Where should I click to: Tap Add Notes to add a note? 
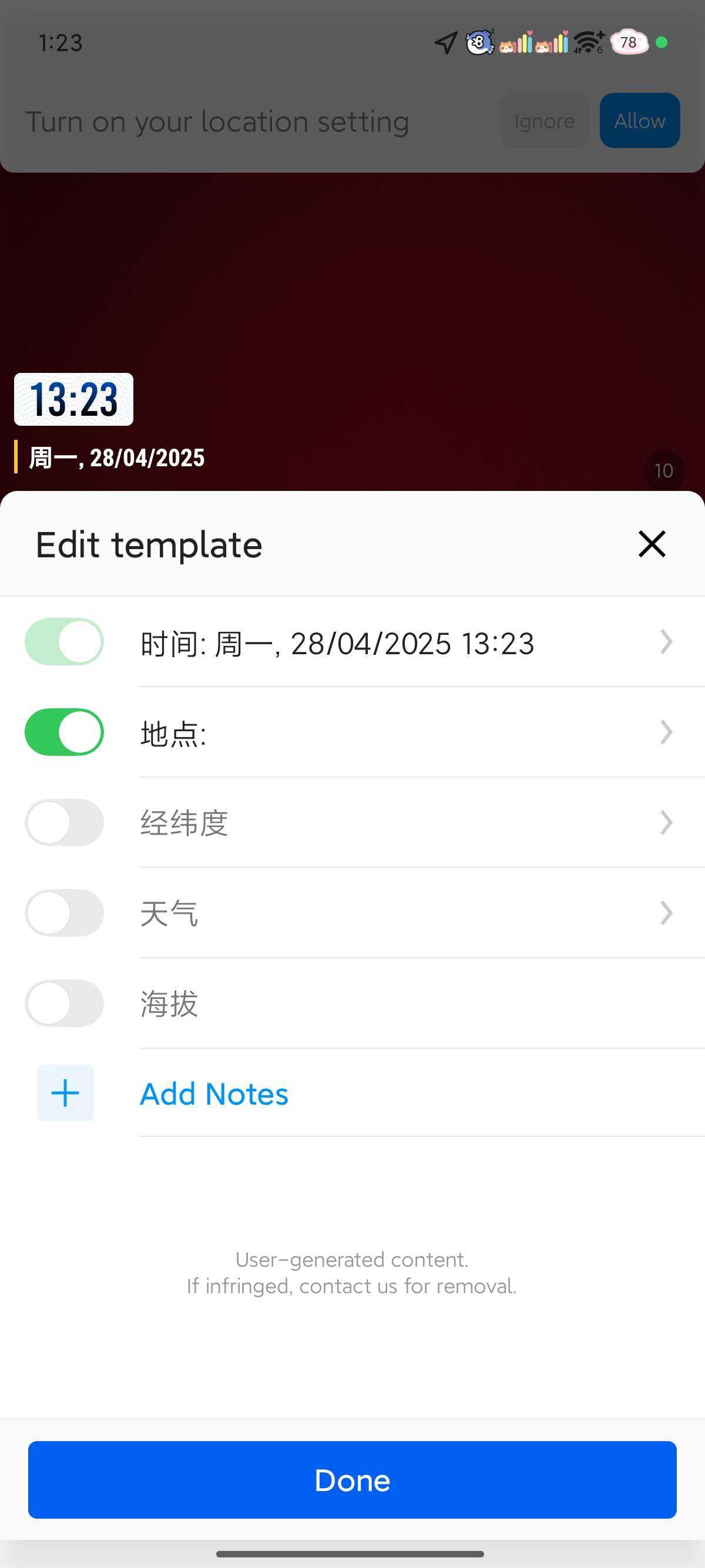pos(213,1094)
